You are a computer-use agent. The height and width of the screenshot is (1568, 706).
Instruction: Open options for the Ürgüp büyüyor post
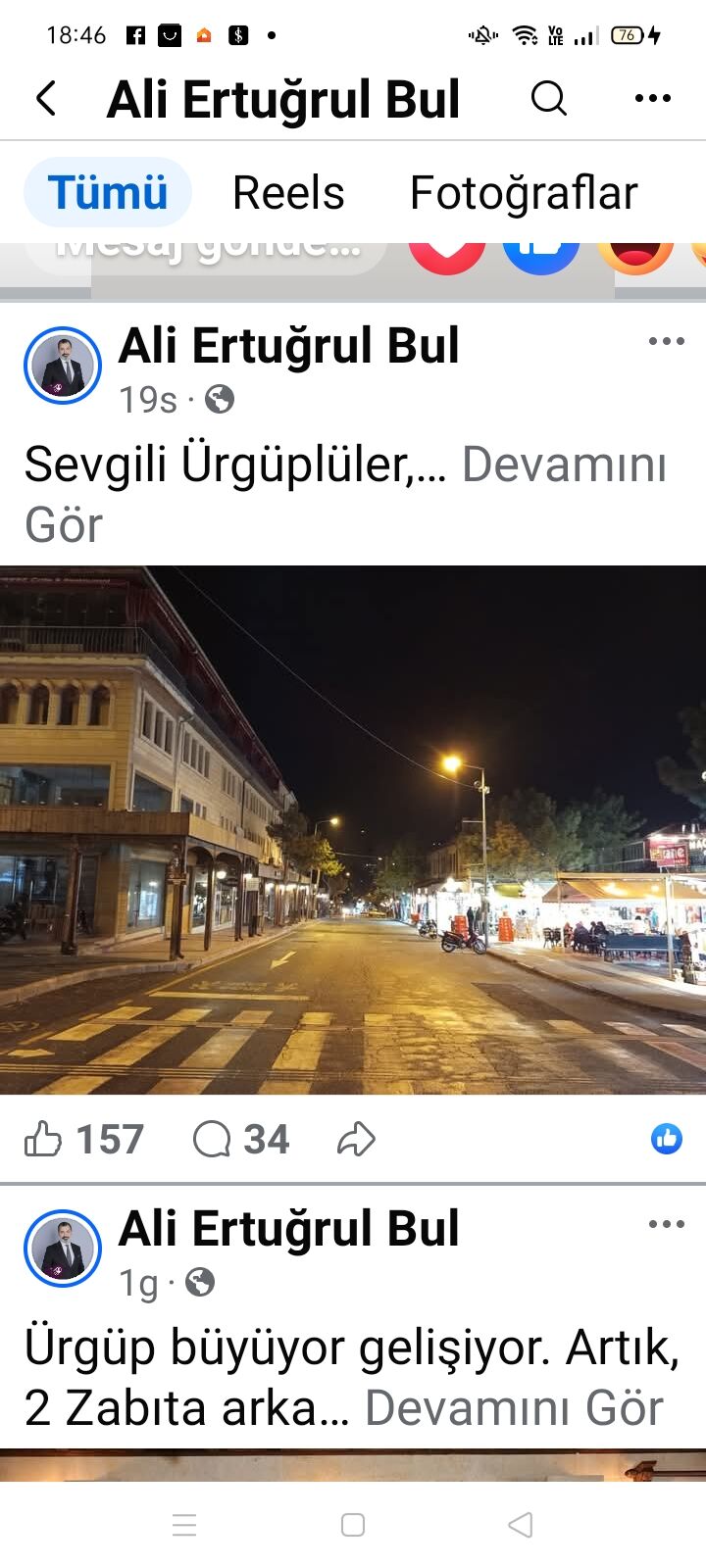click(x=666, y=1224)
